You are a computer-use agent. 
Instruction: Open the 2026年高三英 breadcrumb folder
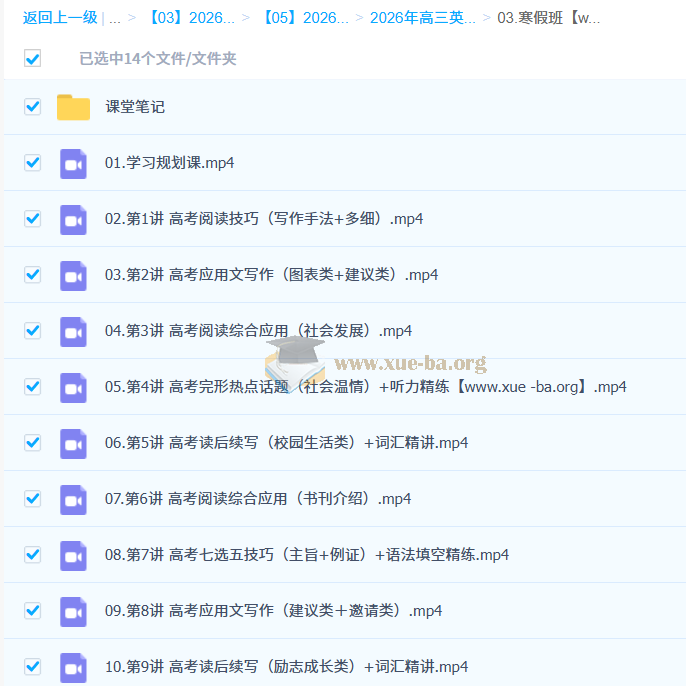(423, 18)
